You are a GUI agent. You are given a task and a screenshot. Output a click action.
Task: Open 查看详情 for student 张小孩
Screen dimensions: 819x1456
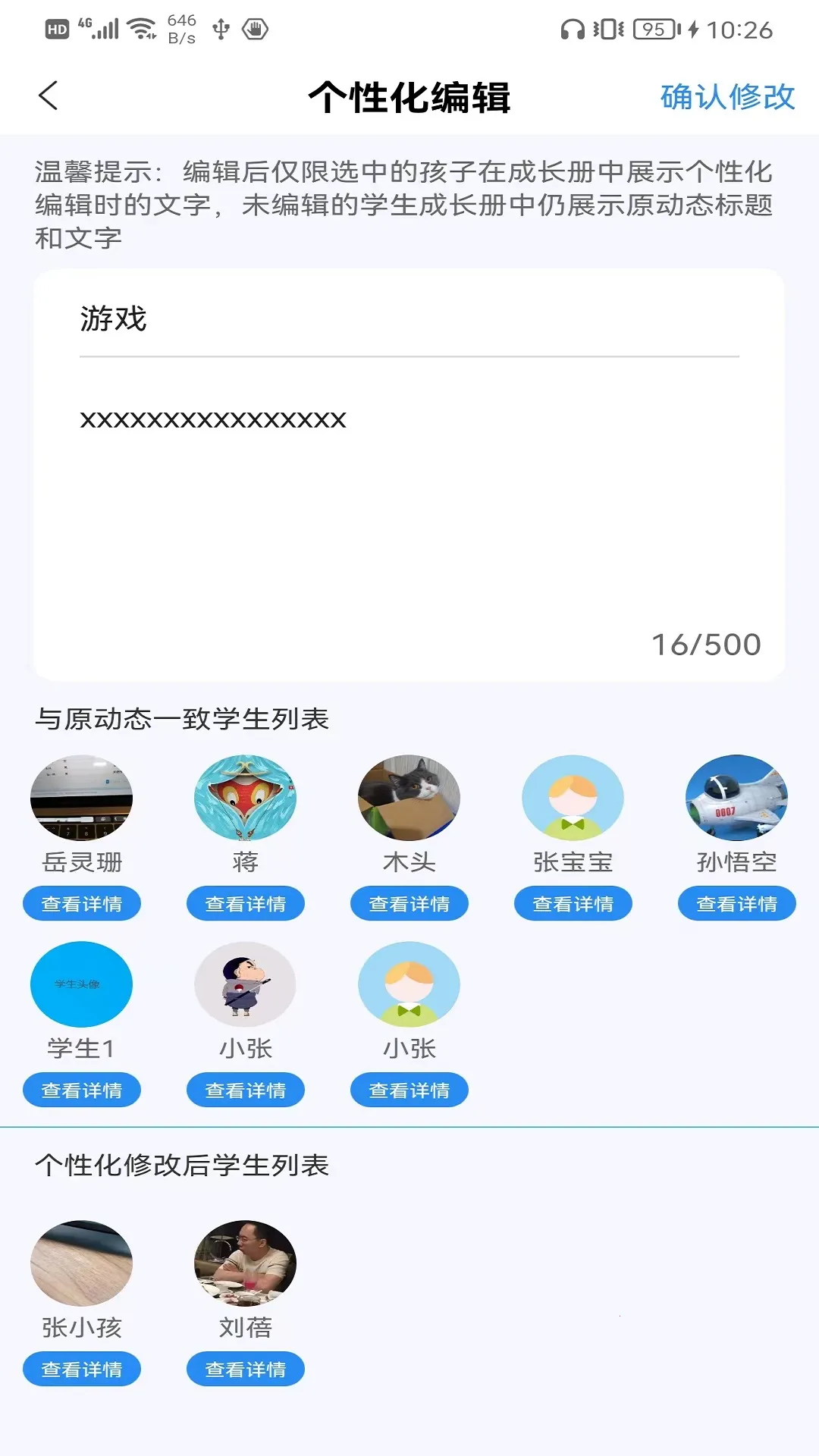pos(82,1369)
